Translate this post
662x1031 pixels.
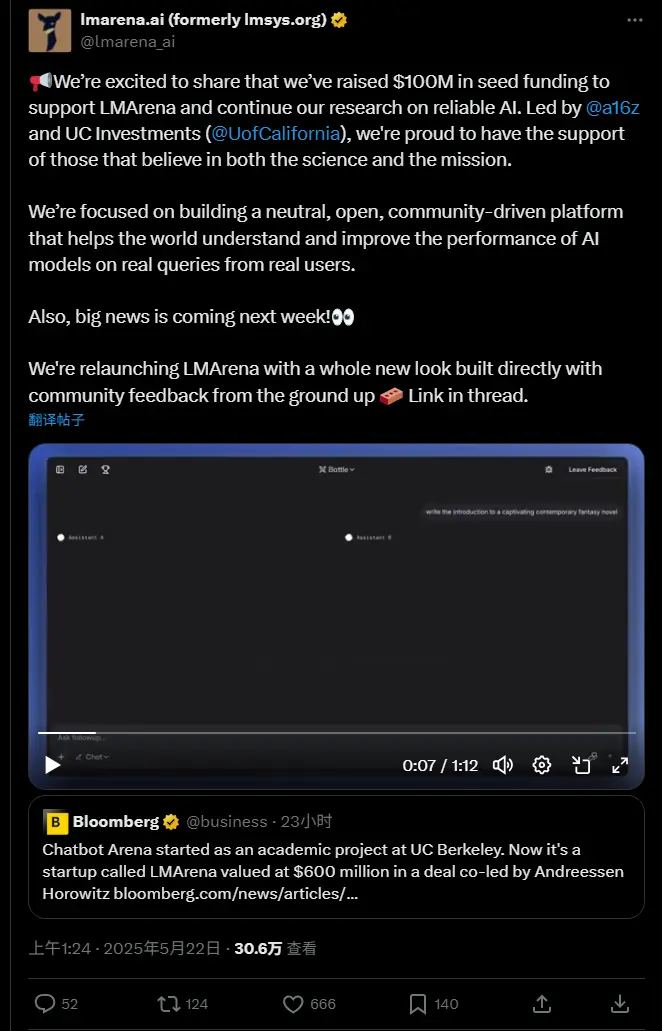(x=56, y=420)
